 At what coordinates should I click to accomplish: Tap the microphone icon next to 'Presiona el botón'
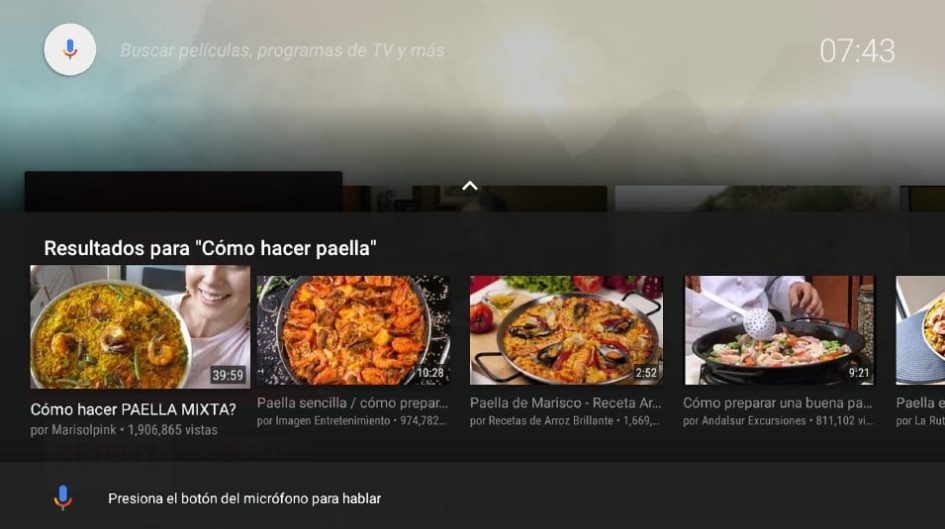coord(63,498)
